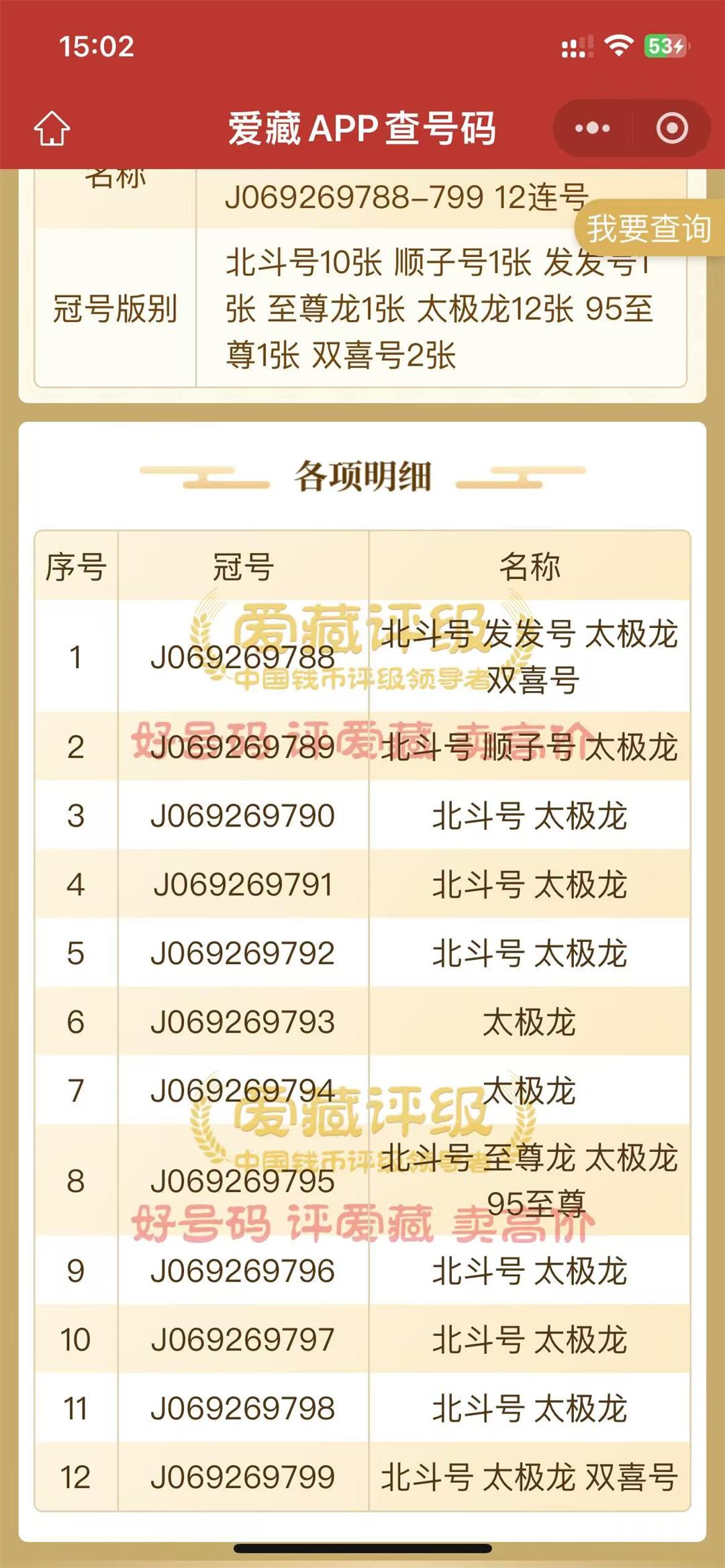The height and width of the screenshot is (1568, 725).
Task: Open the three-dot more menu
Action: click(592, 128)
